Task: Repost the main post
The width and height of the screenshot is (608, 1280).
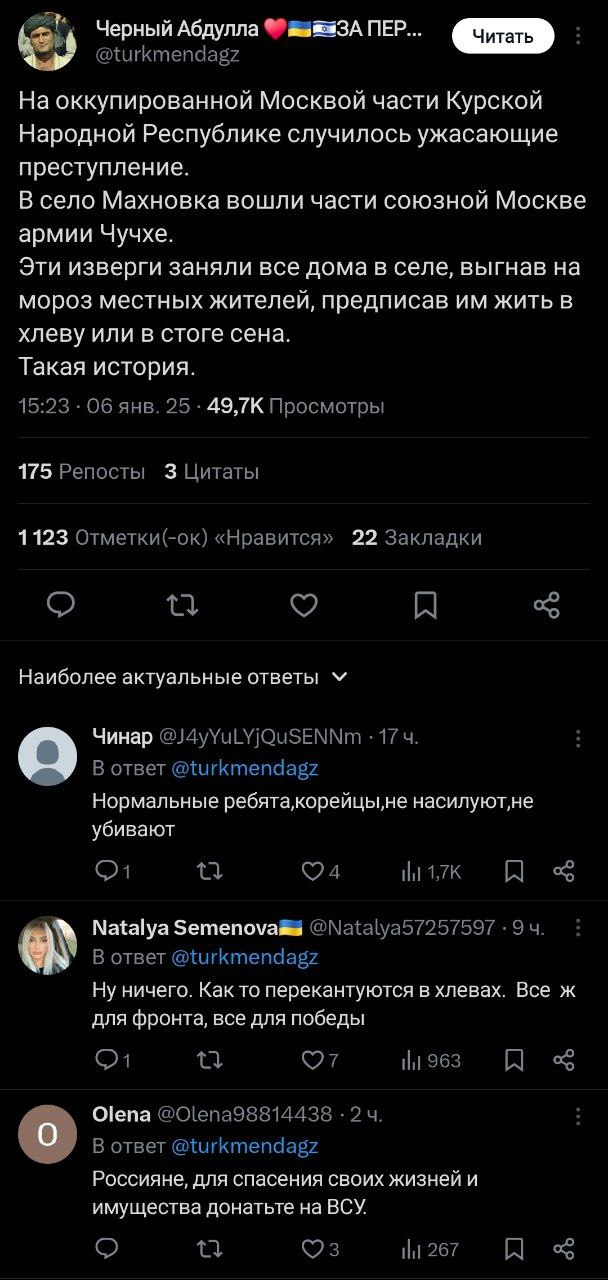Action: point(182,604)
